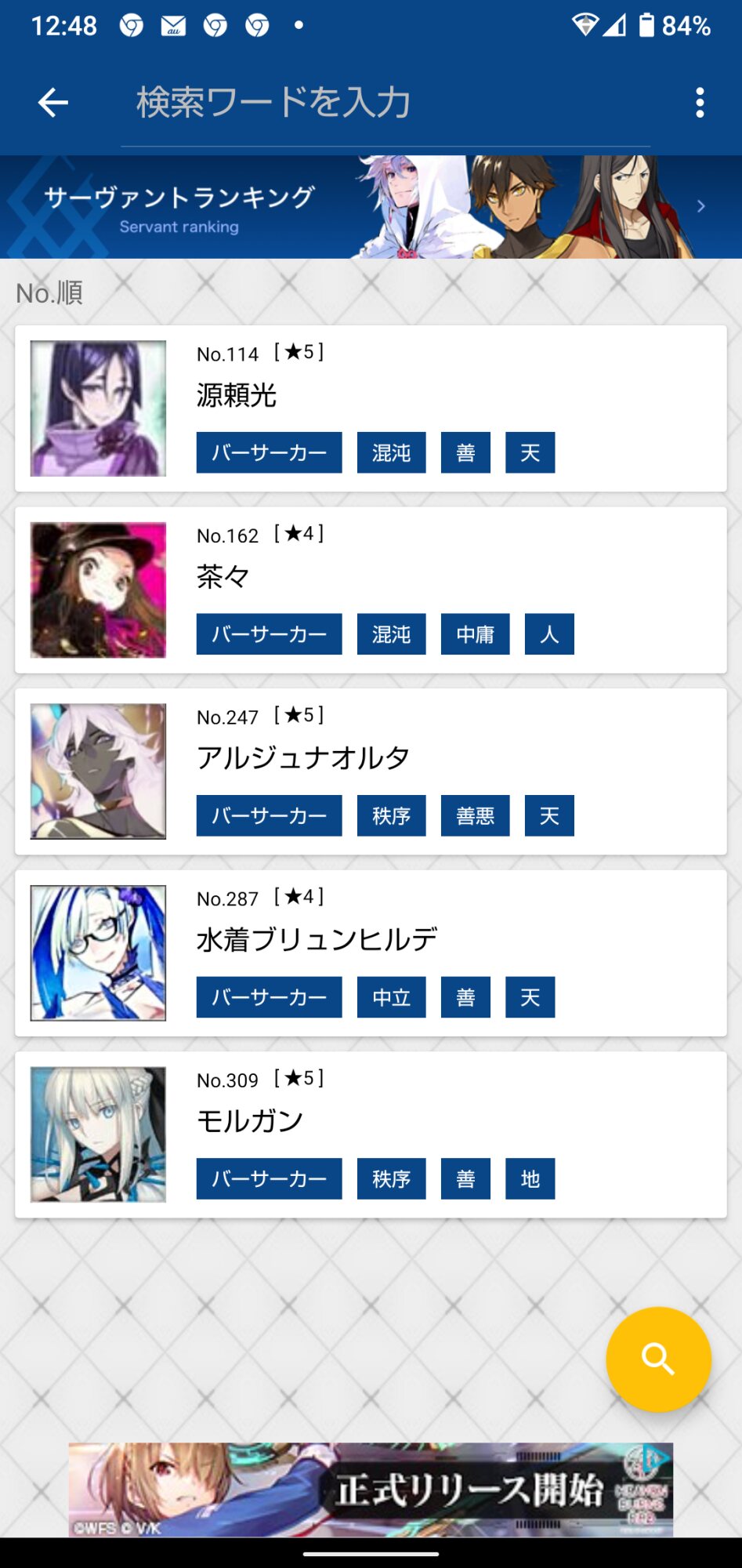The image size is (742, 1568).
Task: Go back using the arrow icon
Action: [x=53, y=103]
